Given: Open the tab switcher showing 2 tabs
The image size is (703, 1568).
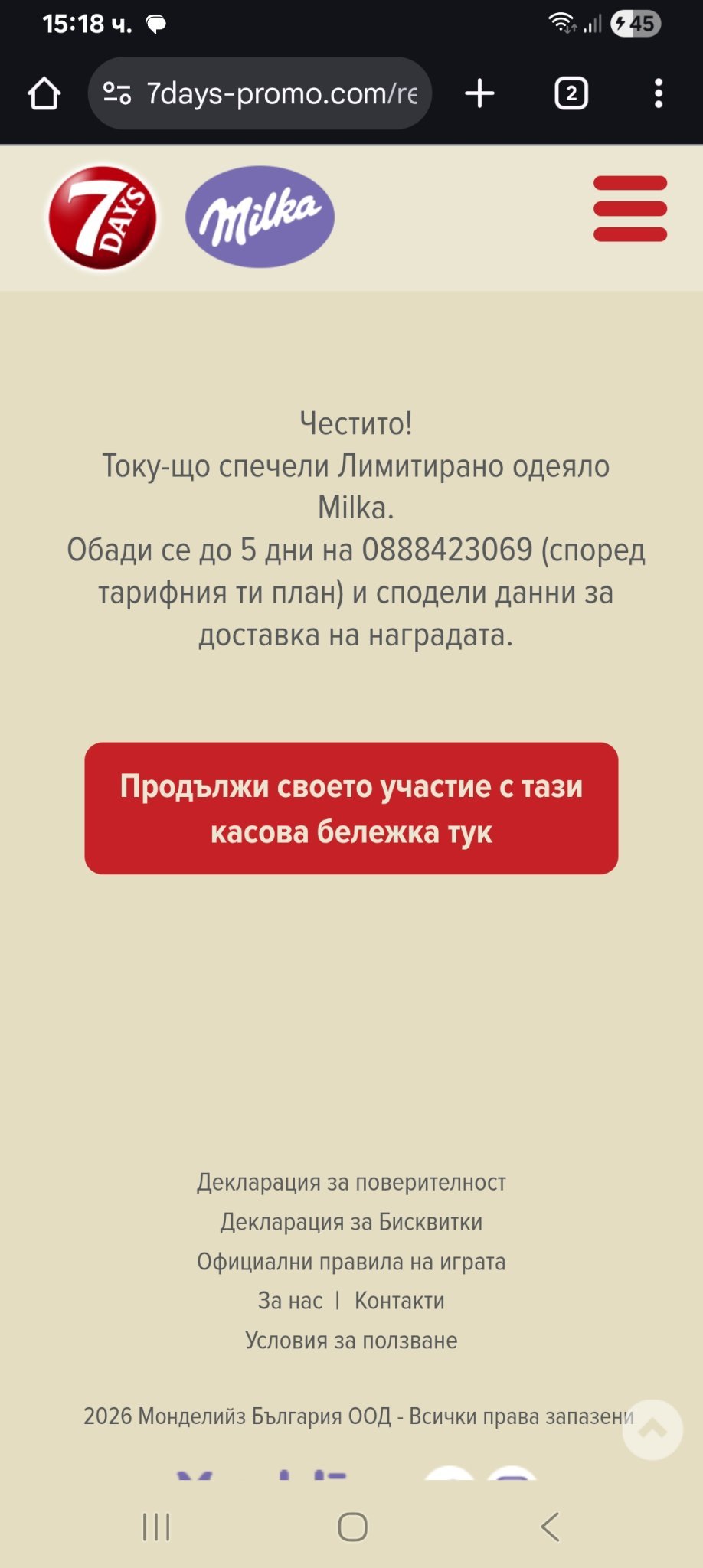Looking at the screenshot, I should tap(571, 93).
